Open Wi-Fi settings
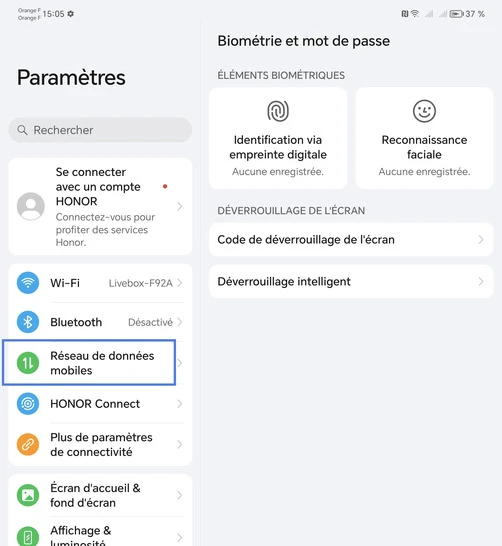The image size is (502, 546). pos(100,283)
